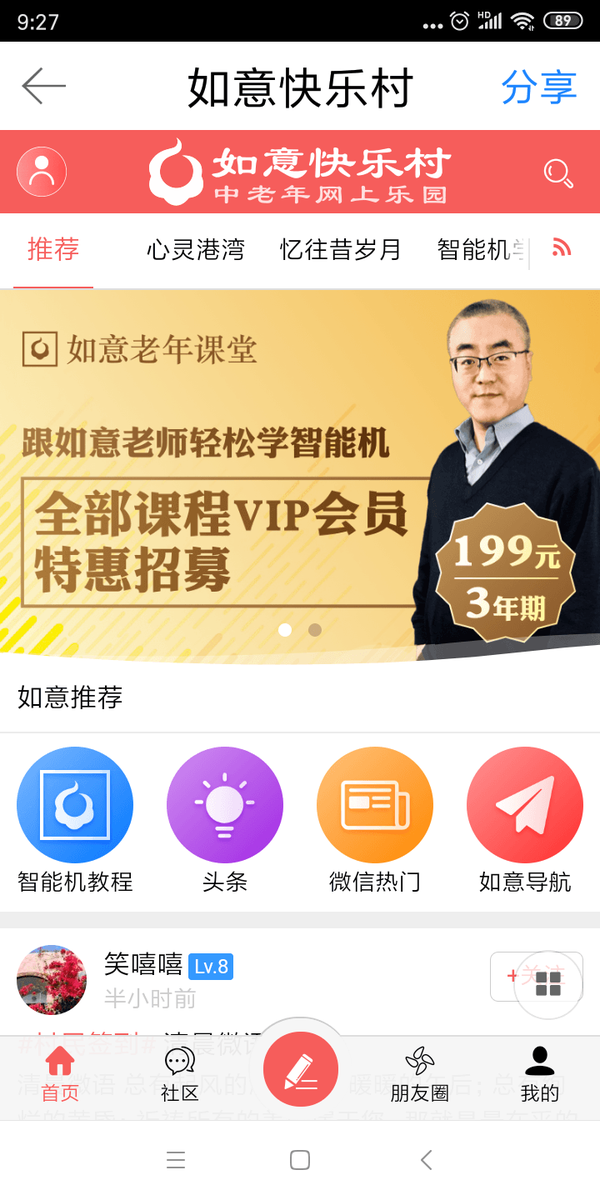Go to the 朋友圈 bottom tab
The width and height of the screenshot is (600, 1200).
click(419, 1075)
